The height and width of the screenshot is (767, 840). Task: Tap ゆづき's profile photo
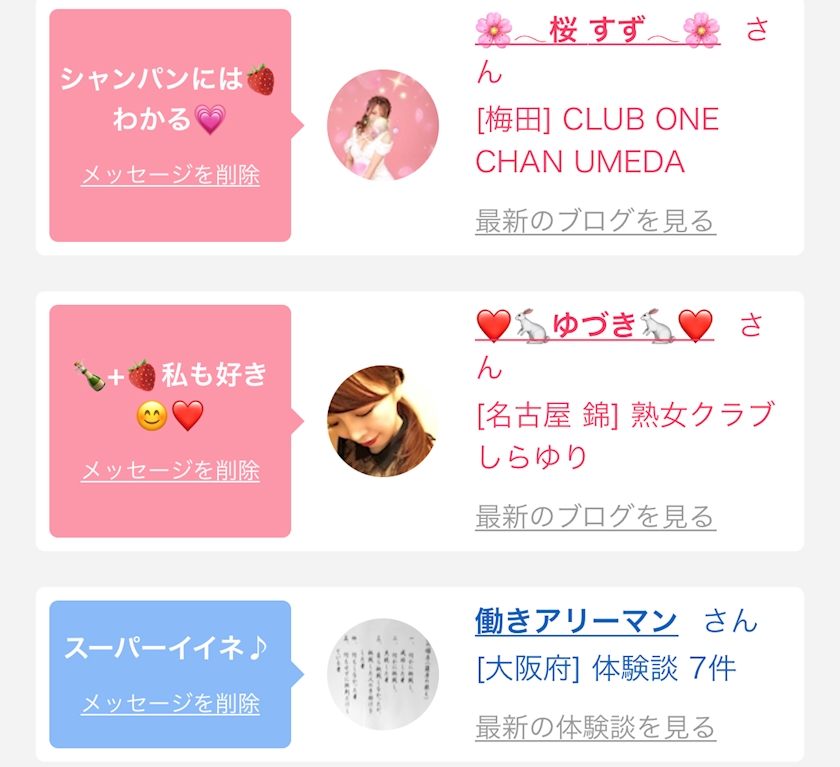click(383, 421)
